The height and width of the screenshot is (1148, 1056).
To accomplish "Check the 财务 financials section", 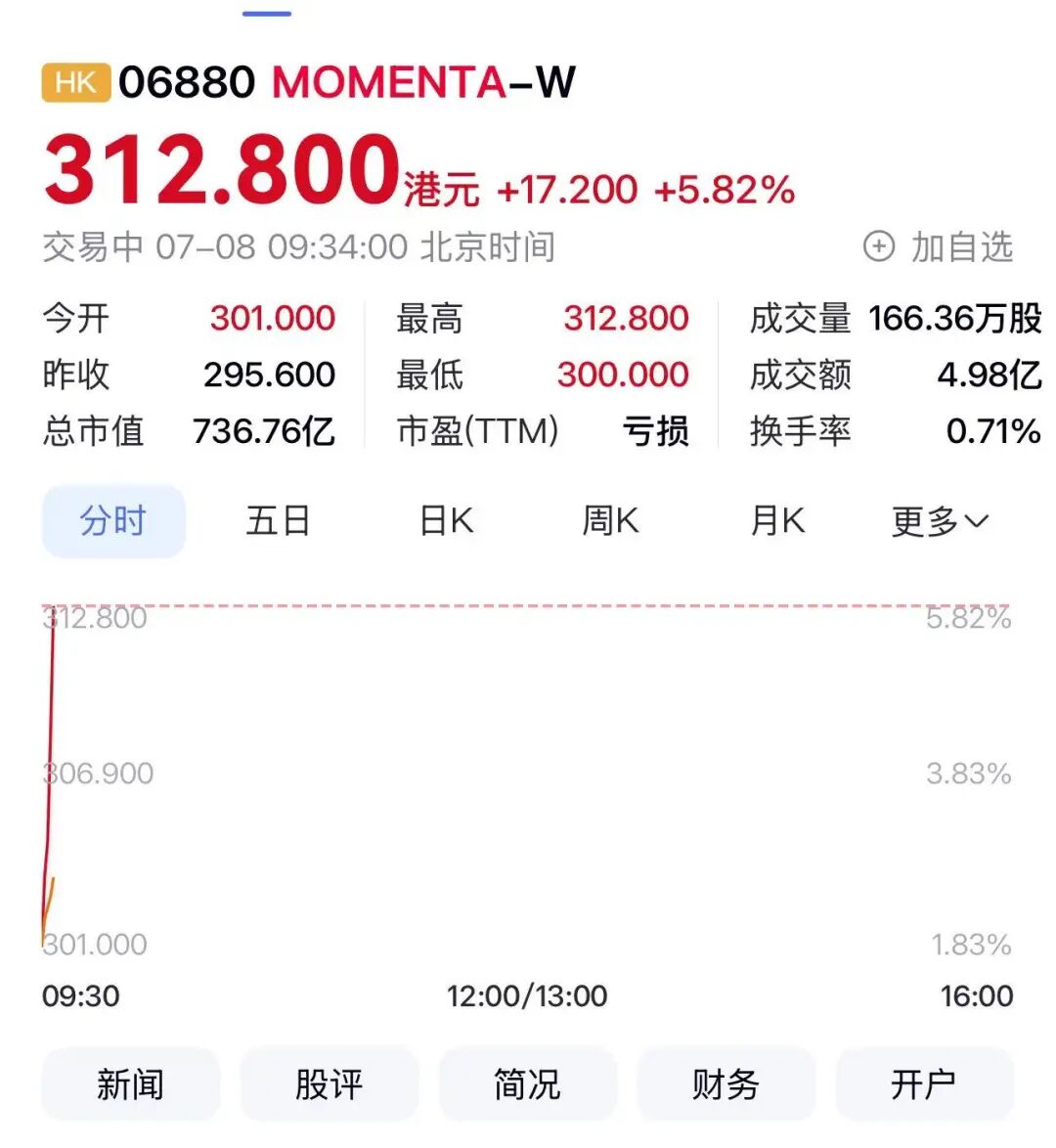I will (x=726, y=1084).
